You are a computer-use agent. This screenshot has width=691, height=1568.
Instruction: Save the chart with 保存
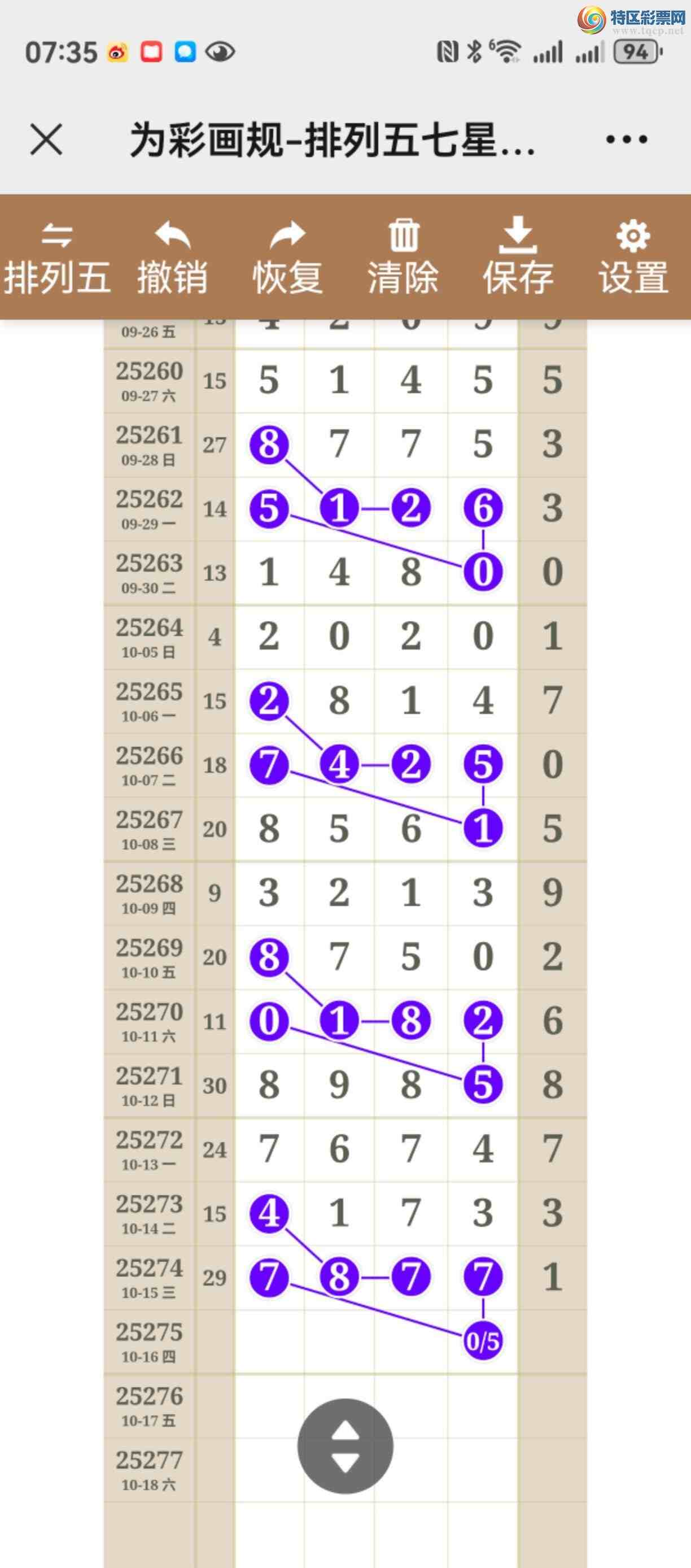coord(518,258)
